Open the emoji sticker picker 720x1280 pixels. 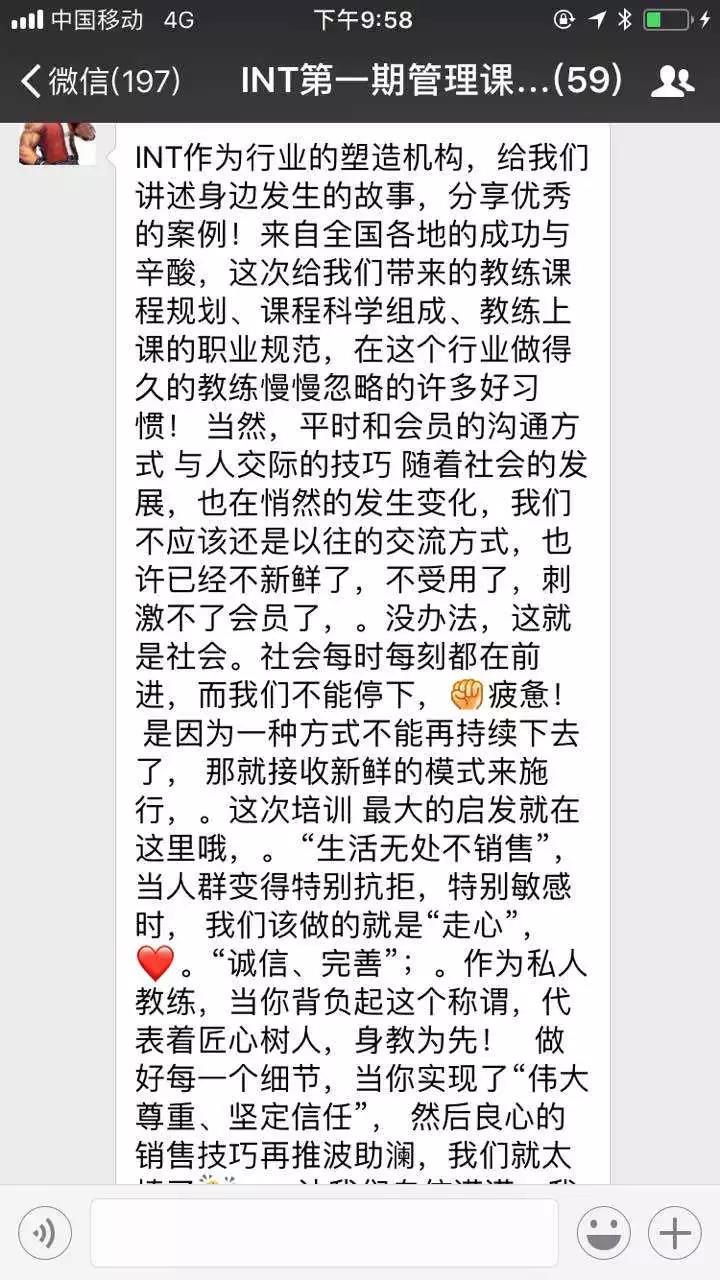(603, 1233)
